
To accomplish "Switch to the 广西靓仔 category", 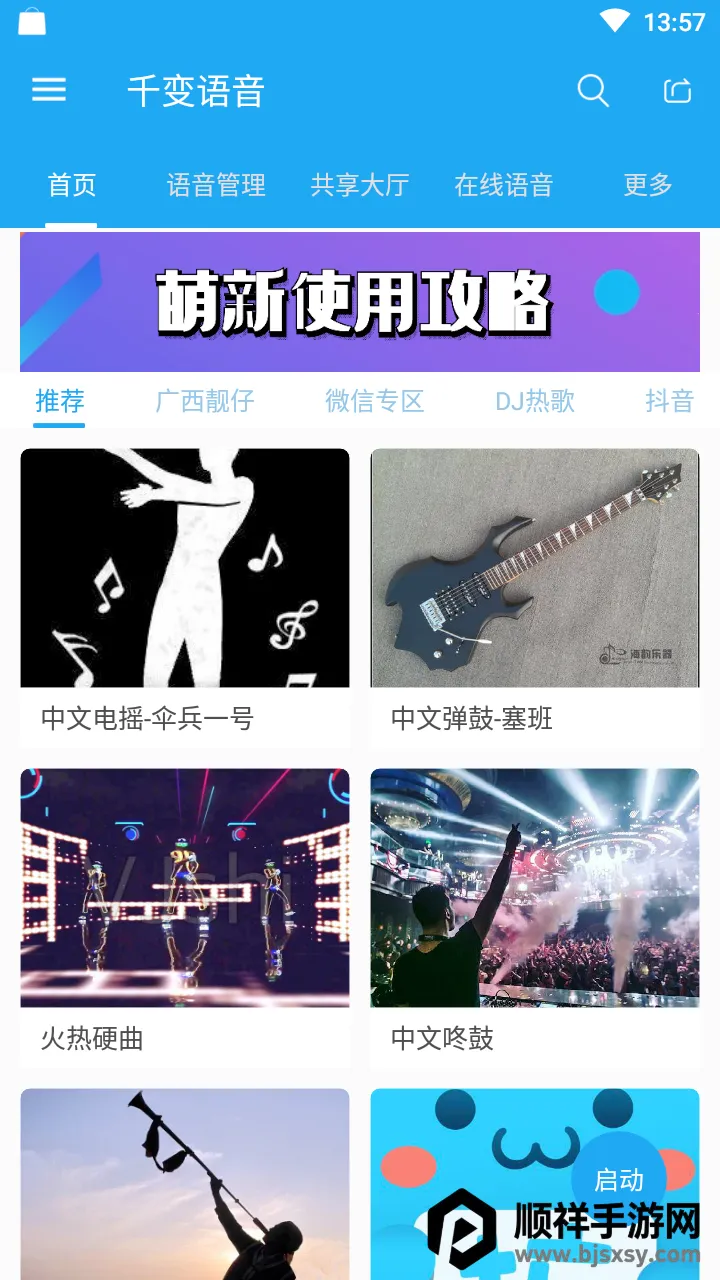I will click(x=205, y=402).
